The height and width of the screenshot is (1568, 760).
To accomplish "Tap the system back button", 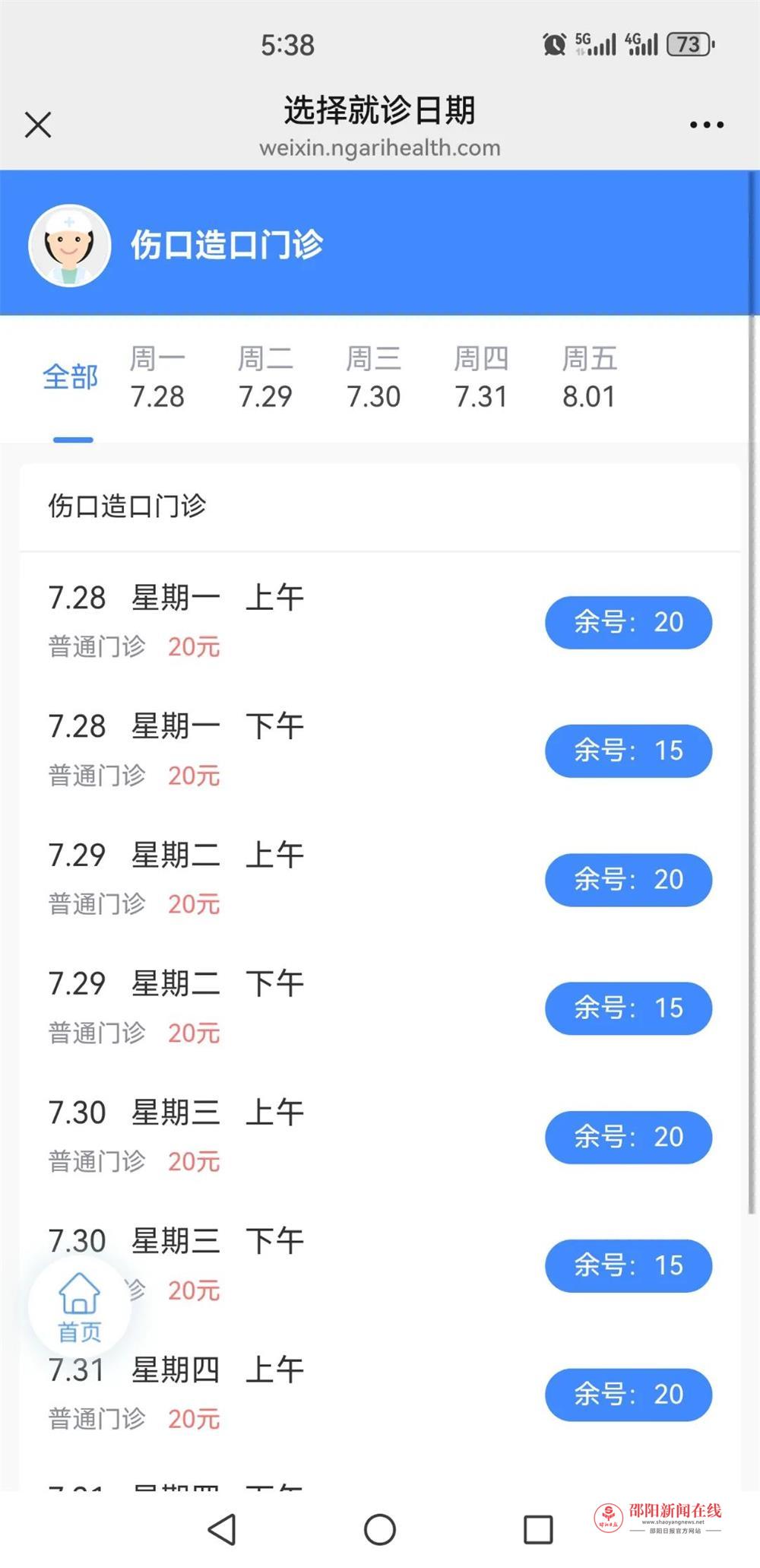I will pyautogui.click(x=222, y=1529).
